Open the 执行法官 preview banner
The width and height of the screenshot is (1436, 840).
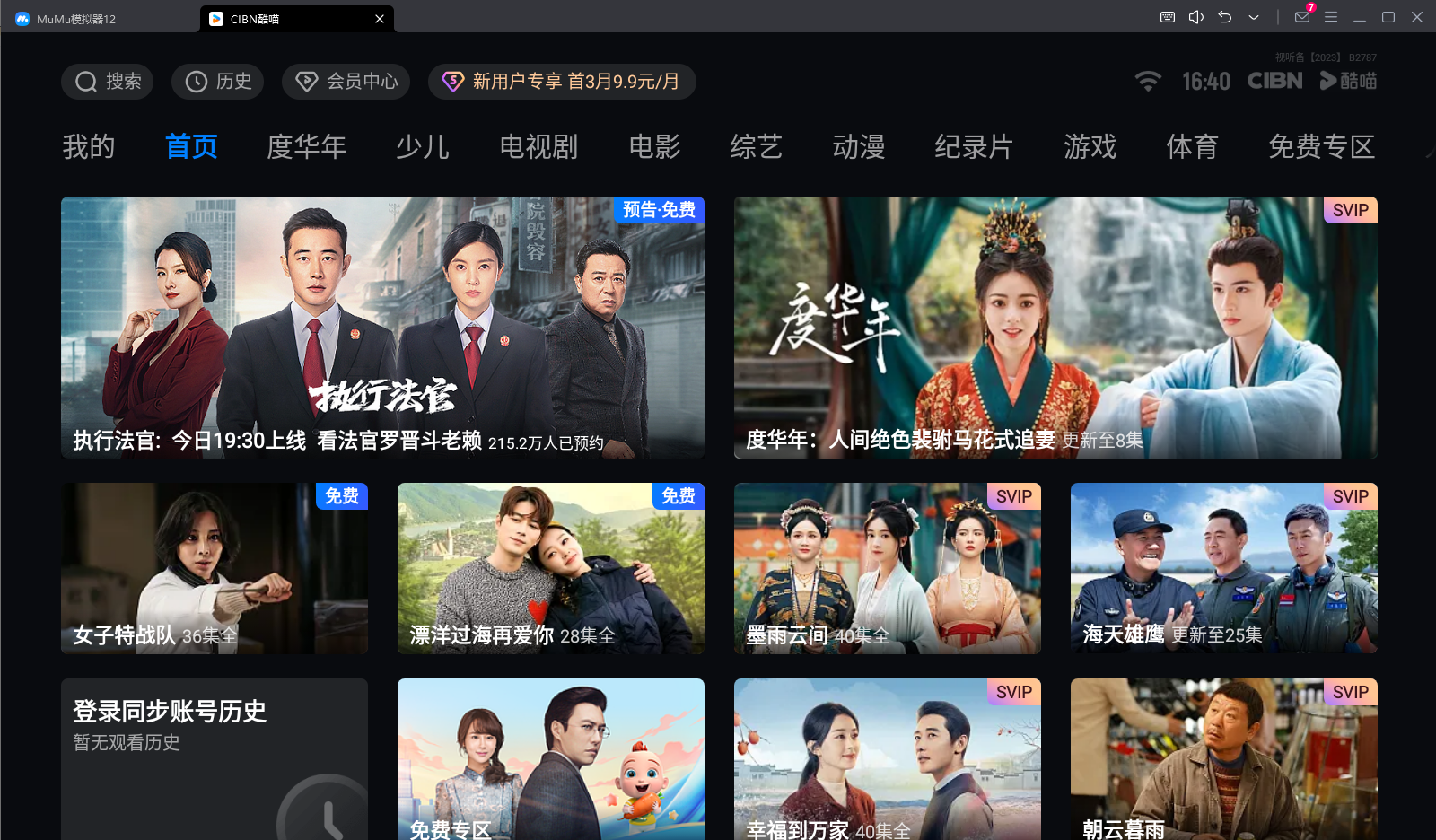[x=382, y=328]
